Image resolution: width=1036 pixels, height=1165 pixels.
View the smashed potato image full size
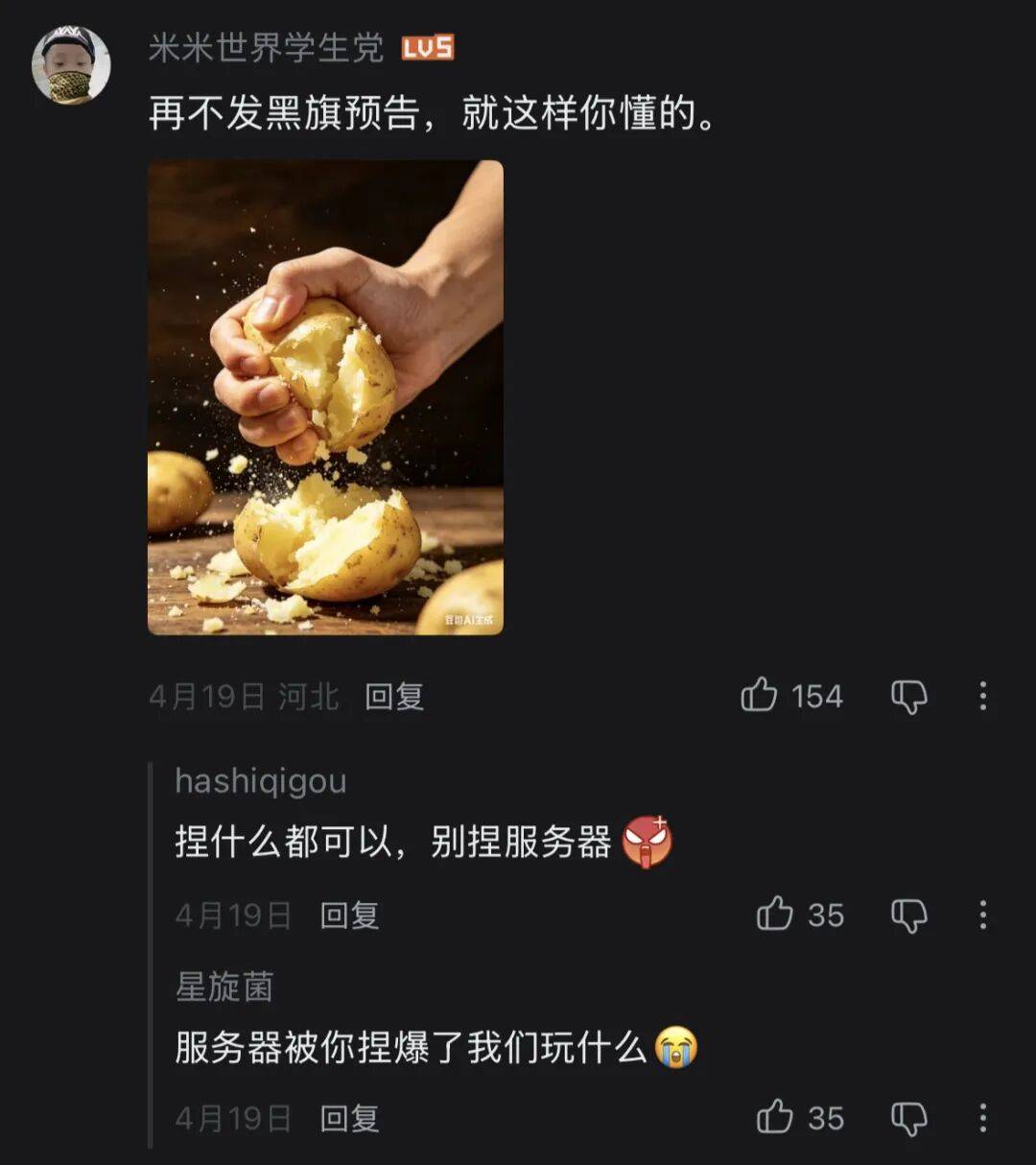[x=325, y=397]
